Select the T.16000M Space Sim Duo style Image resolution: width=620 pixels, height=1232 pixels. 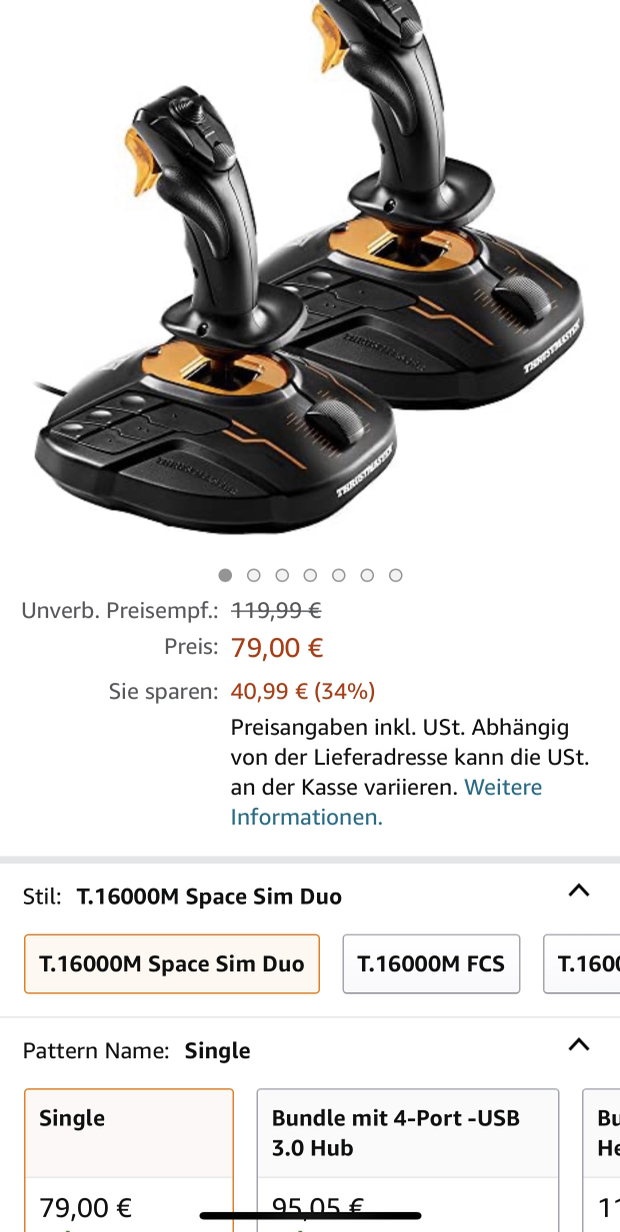(172, 964)
